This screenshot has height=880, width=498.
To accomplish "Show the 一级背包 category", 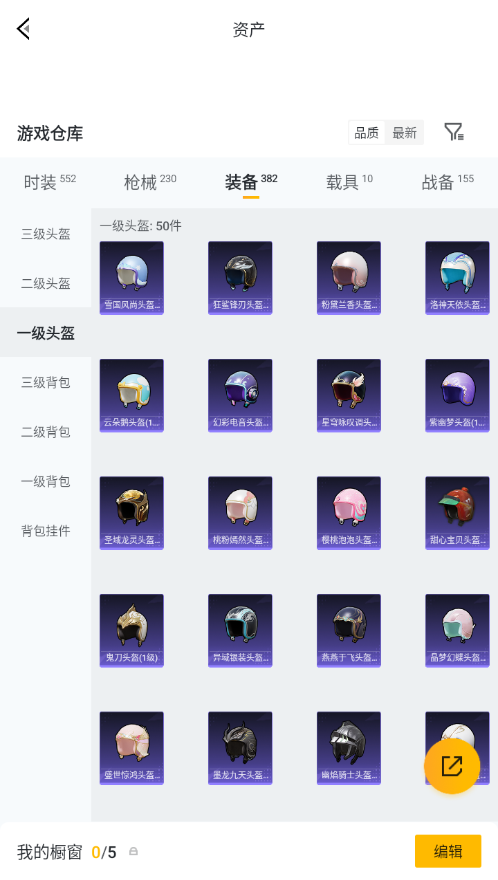I will 45,481.
